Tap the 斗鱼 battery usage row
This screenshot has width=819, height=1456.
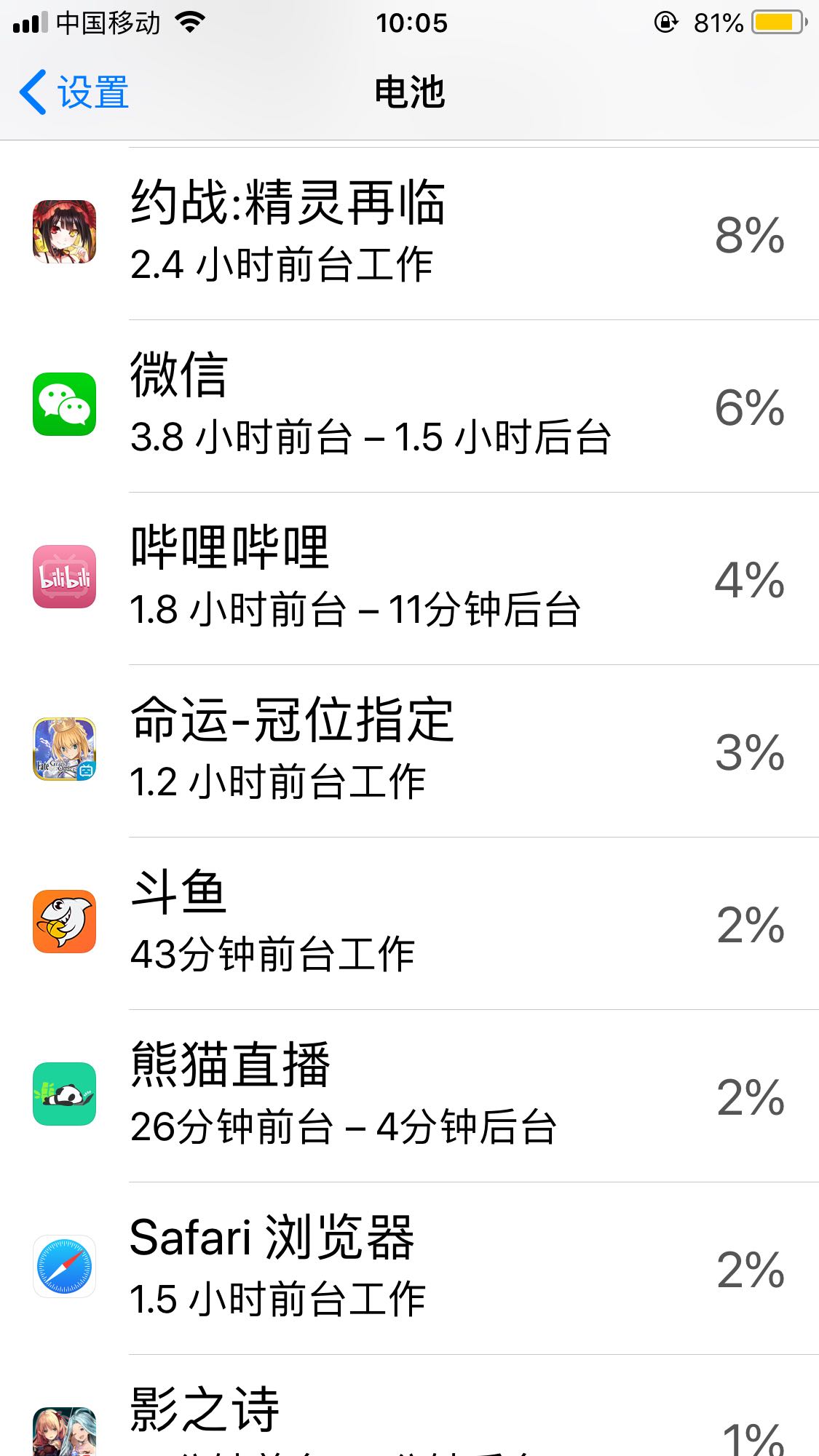409,923
